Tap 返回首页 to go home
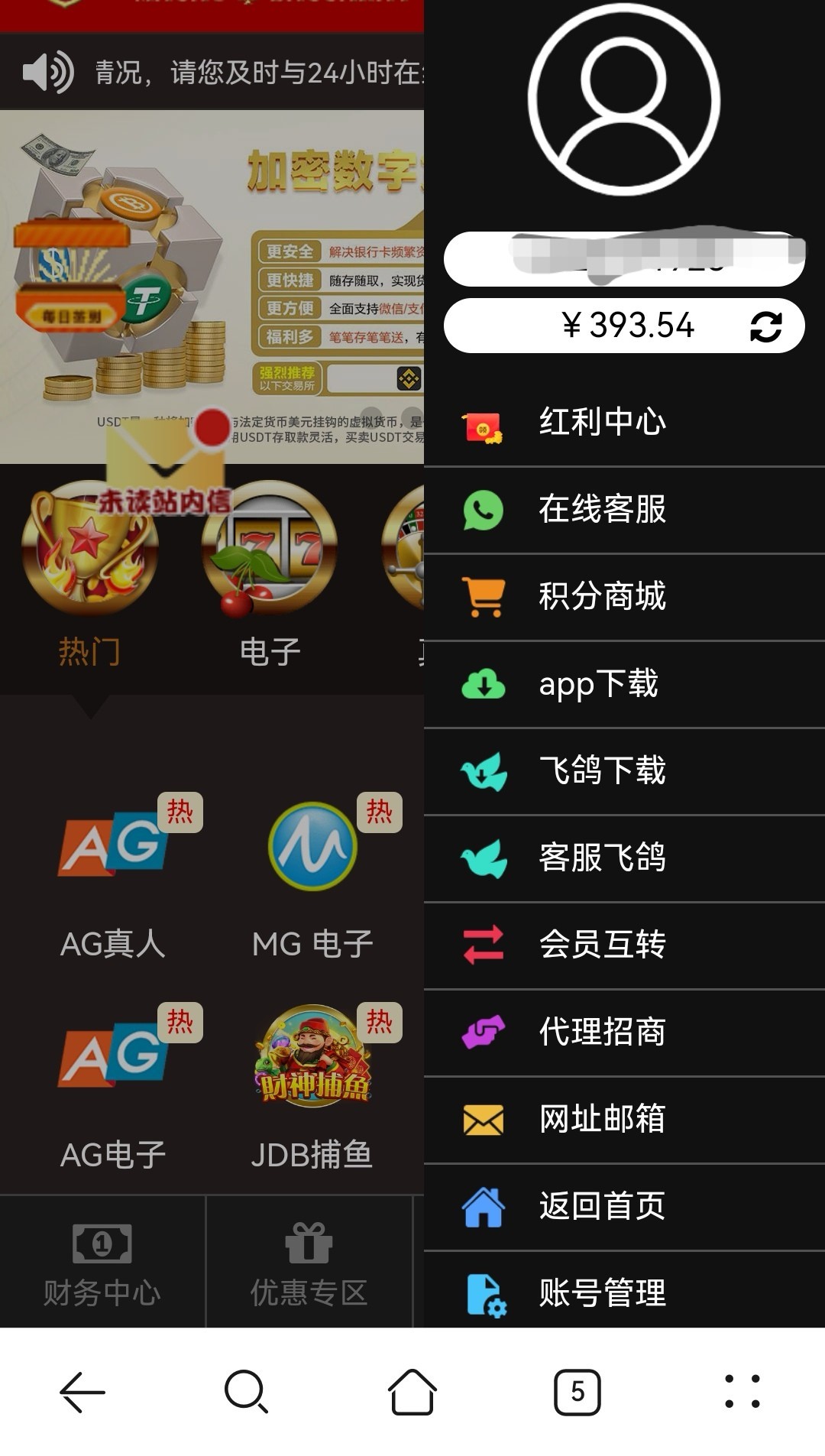Viewport: 825px width, 1456px height. pos(601,1207)
